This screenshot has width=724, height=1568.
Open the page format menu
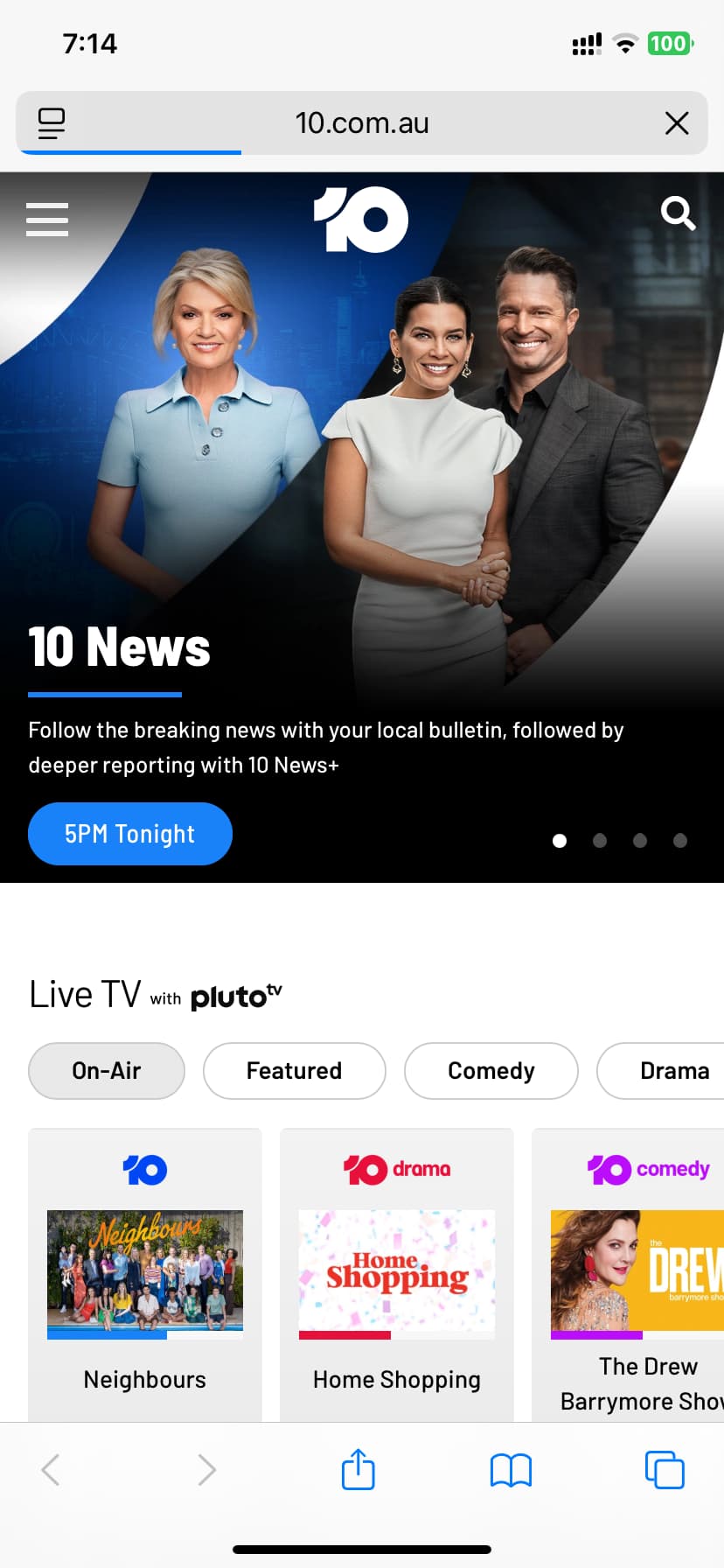[52, 123]
